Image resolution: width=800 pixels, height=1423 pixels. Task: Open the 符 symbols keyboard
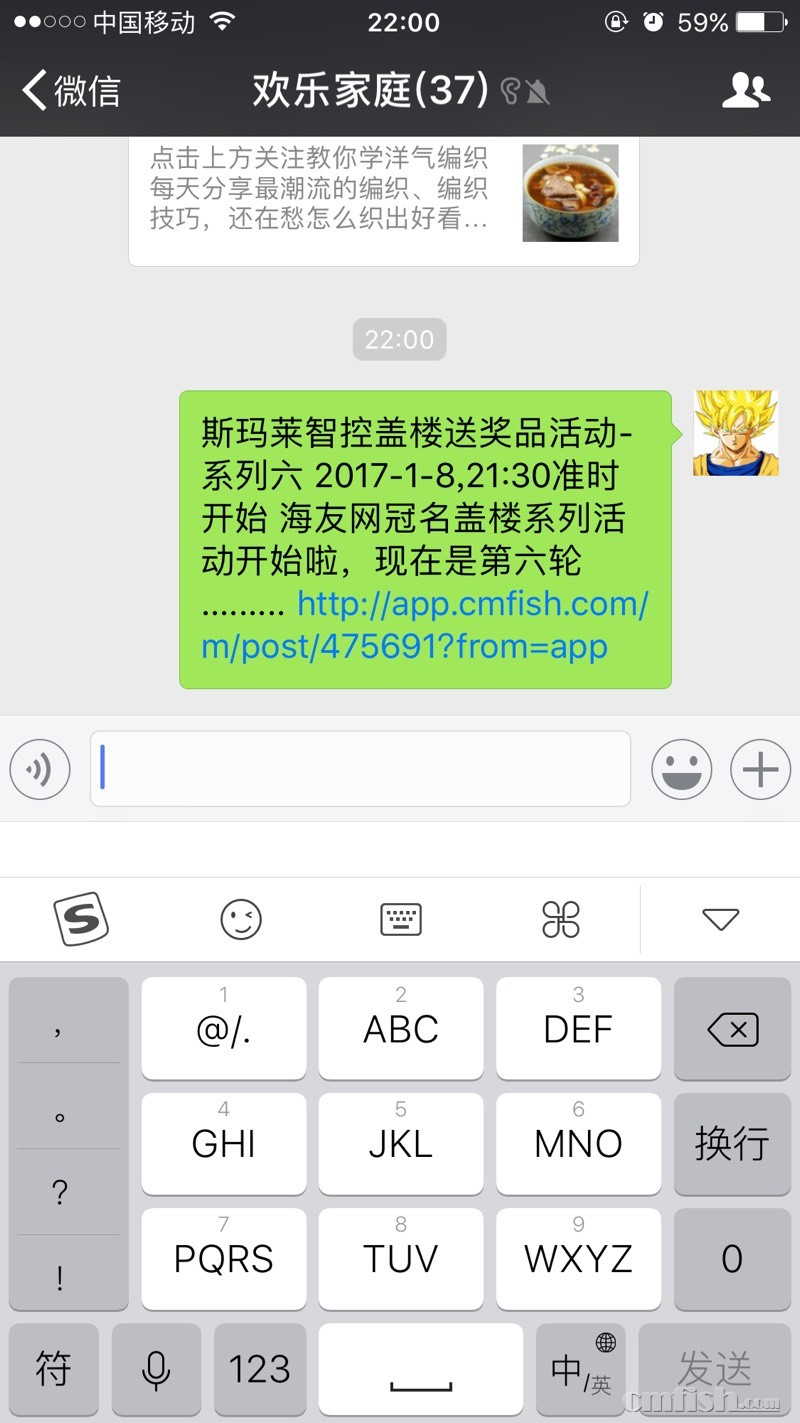click(x=54, y=1369)
